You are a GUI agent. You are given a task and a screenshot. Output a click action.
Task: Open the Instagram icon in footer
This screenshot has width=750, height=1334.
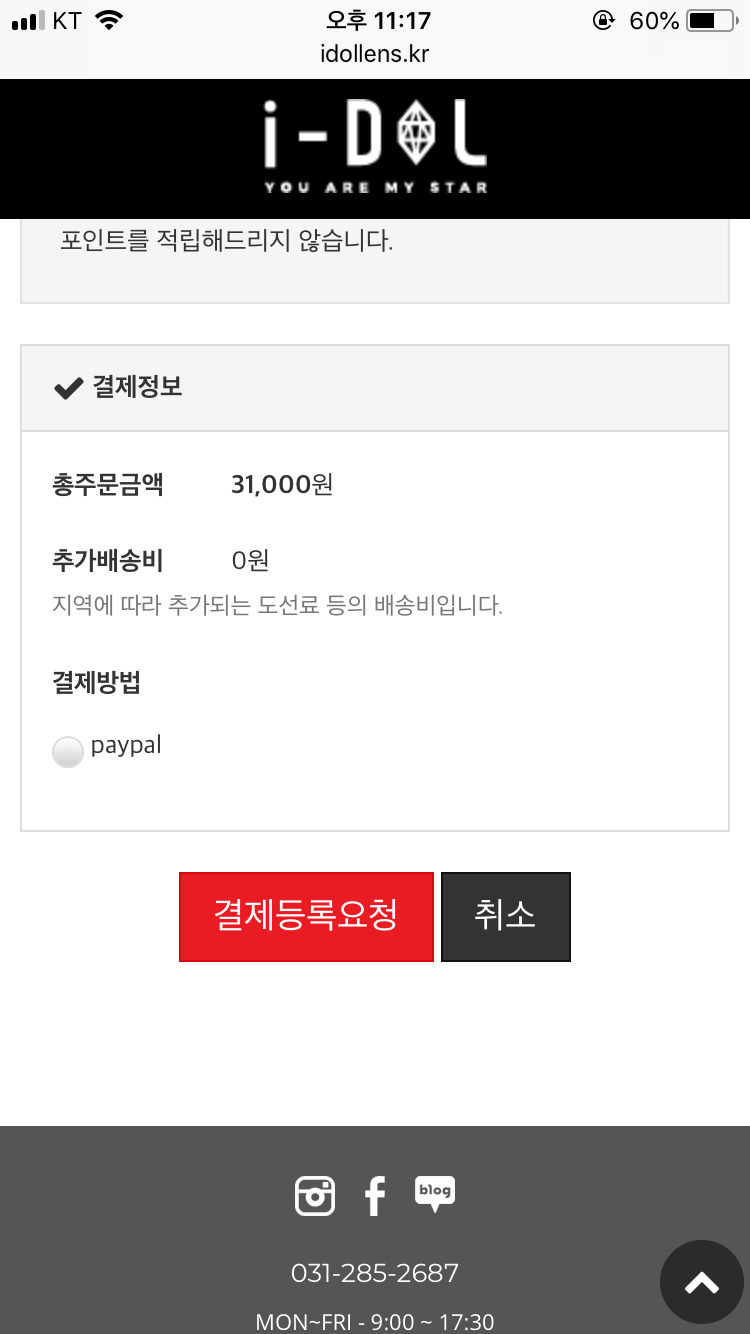coord(315,1195)
